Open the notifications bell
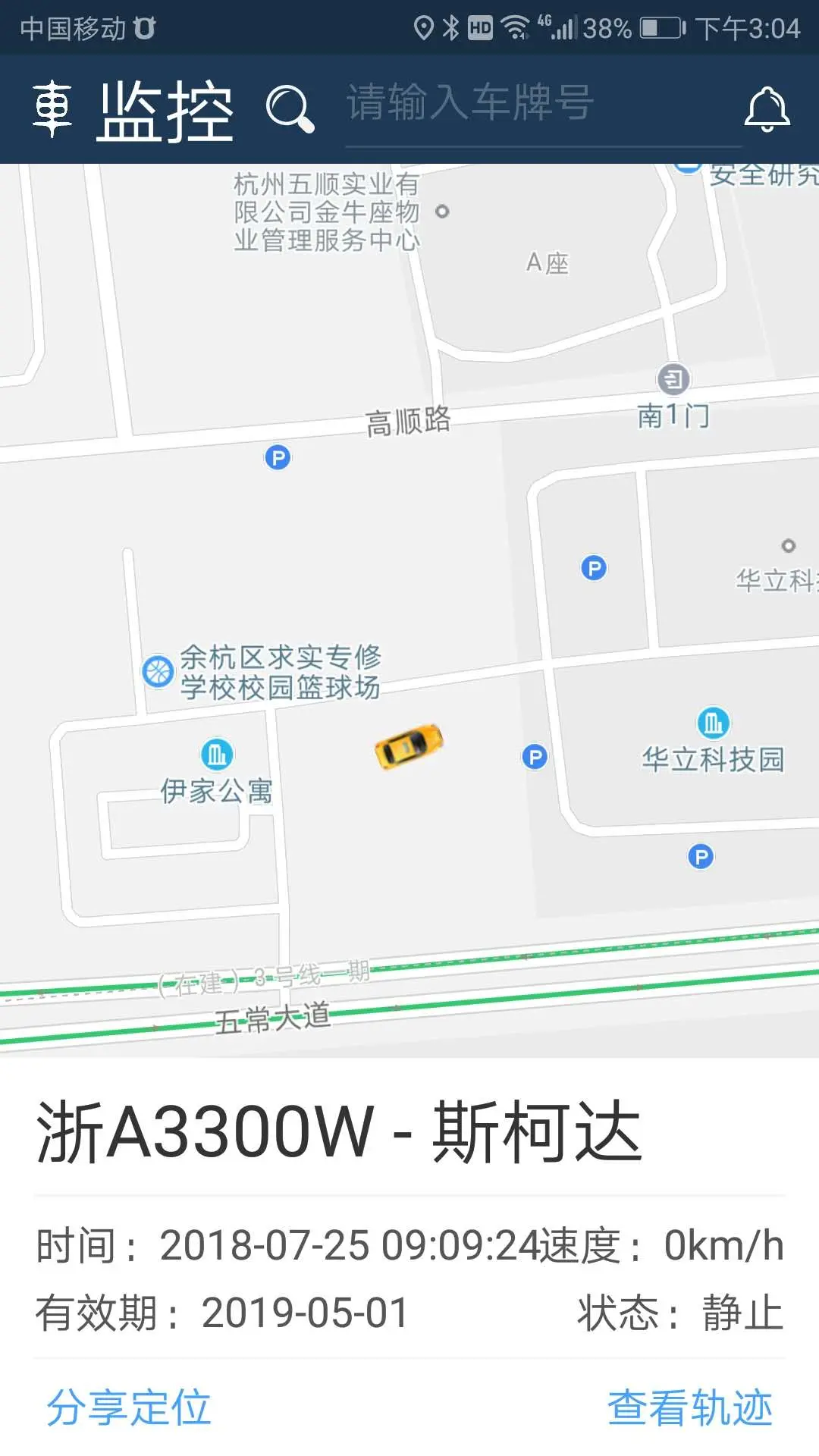 767,109
